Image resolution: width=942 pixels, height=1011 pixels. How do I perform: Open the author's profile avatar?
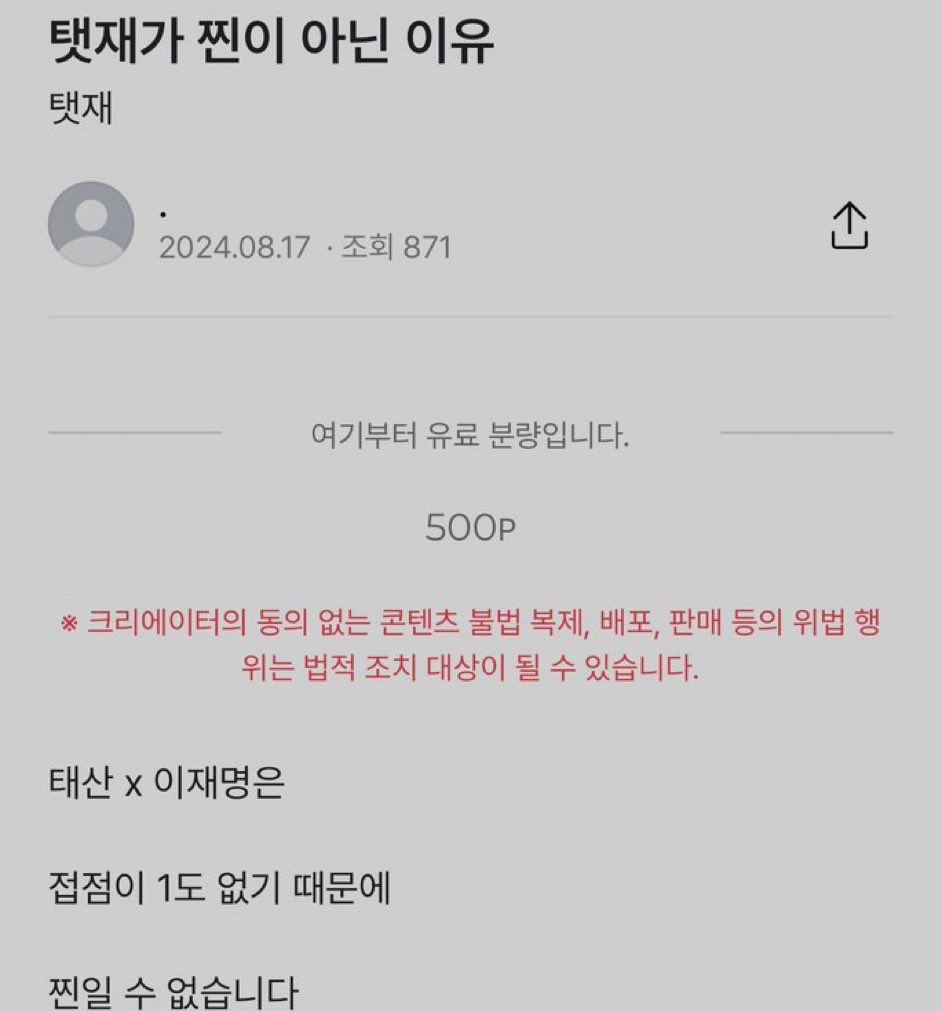[91, 224]
